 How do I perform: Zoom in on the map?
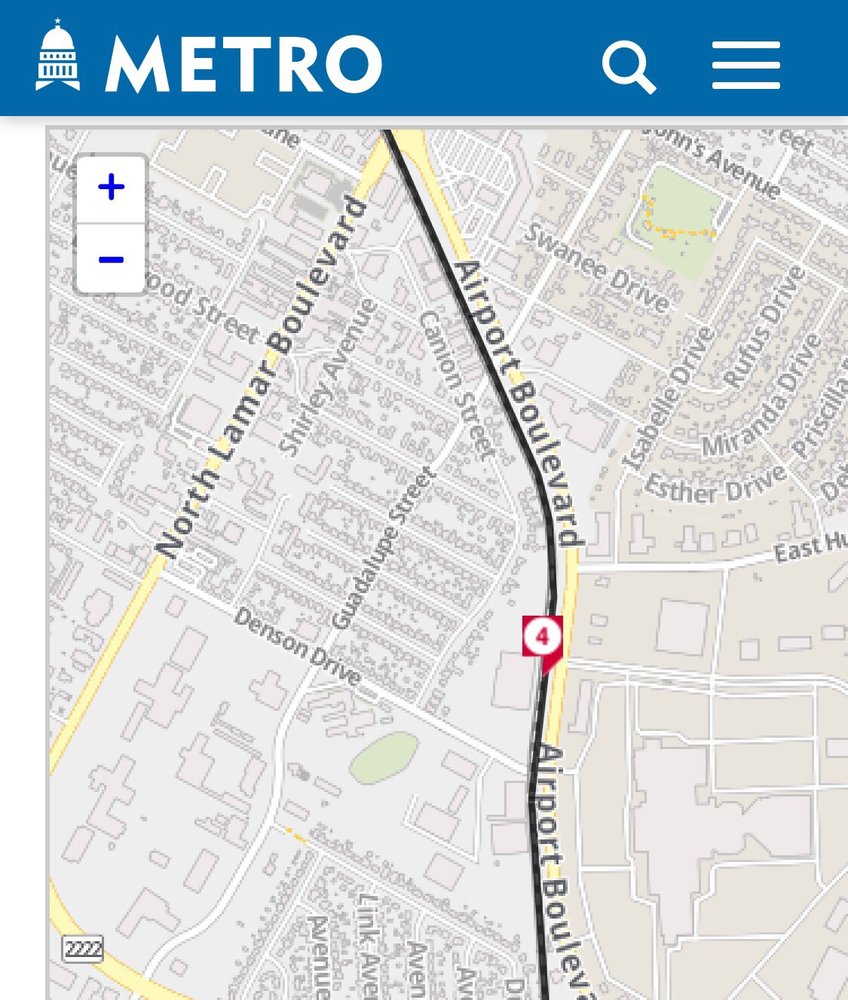tap(111, 188)
